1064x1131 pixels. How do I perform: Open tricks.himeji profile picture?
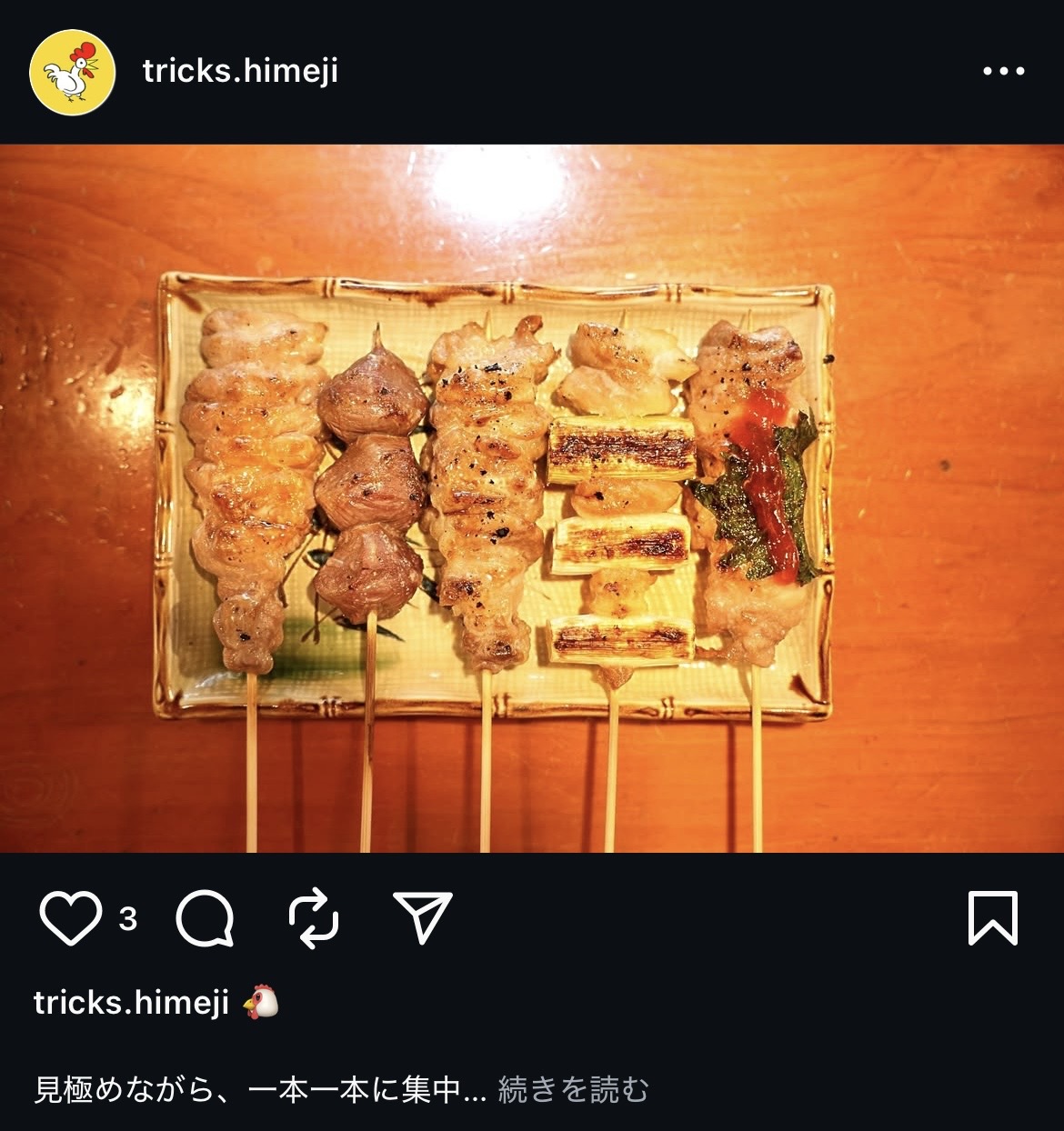coord(72,72)
